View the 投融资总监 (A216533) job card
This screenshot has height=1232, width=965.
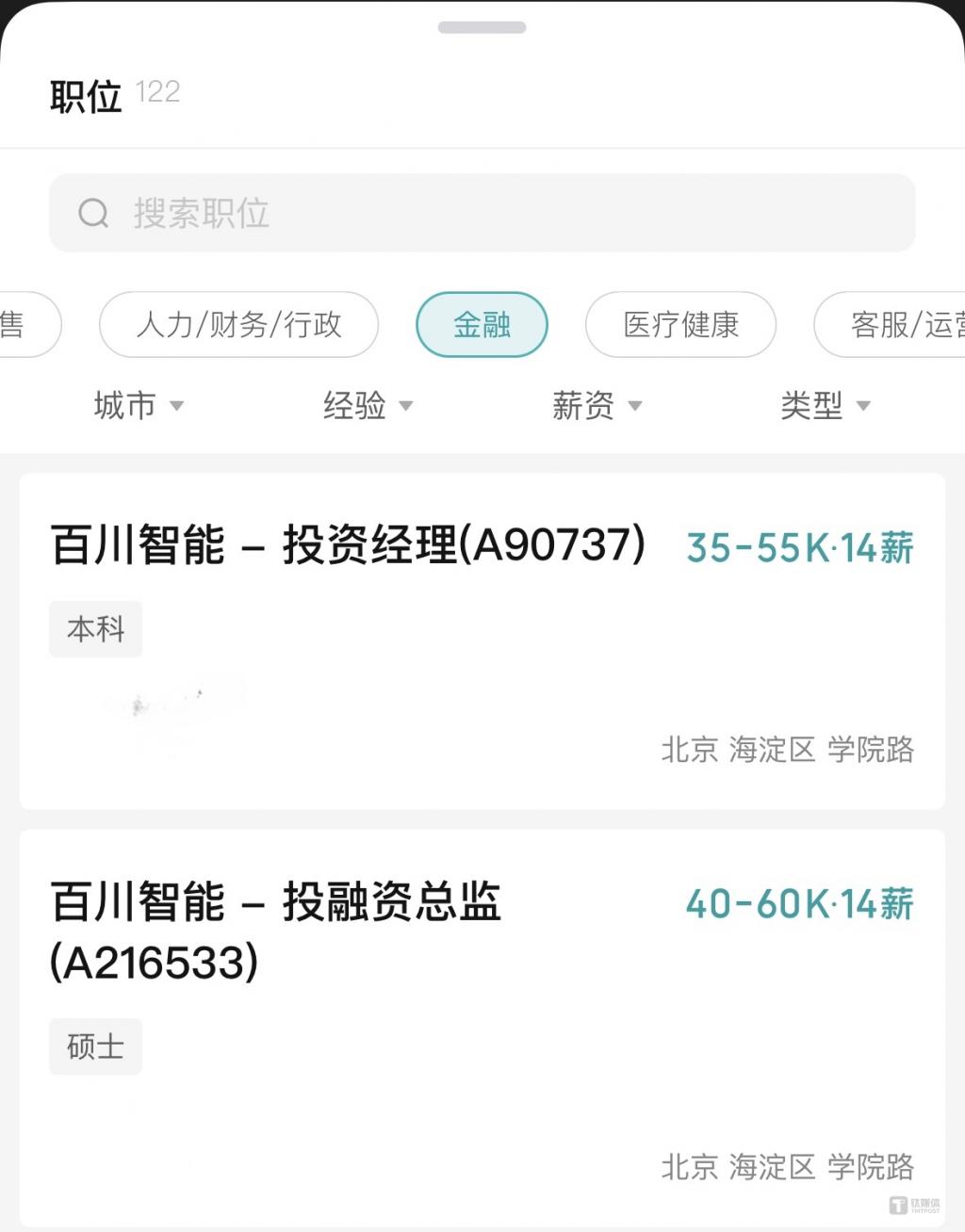pos(482,1027)
